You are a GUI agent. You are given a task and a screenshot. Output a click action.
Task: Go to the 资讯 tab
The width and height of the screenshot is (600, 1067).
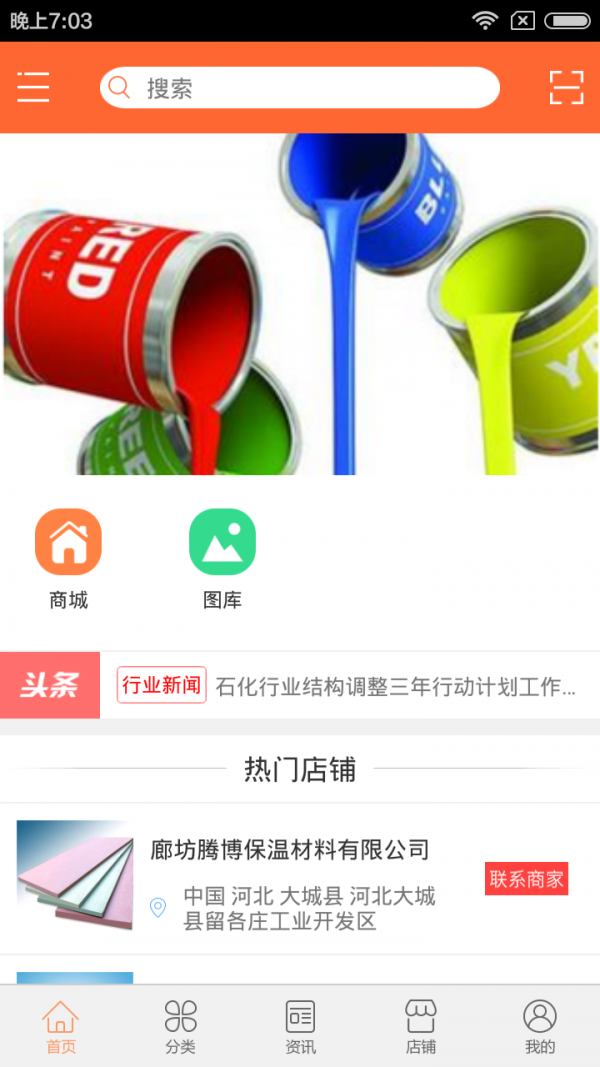point(300,1027)
